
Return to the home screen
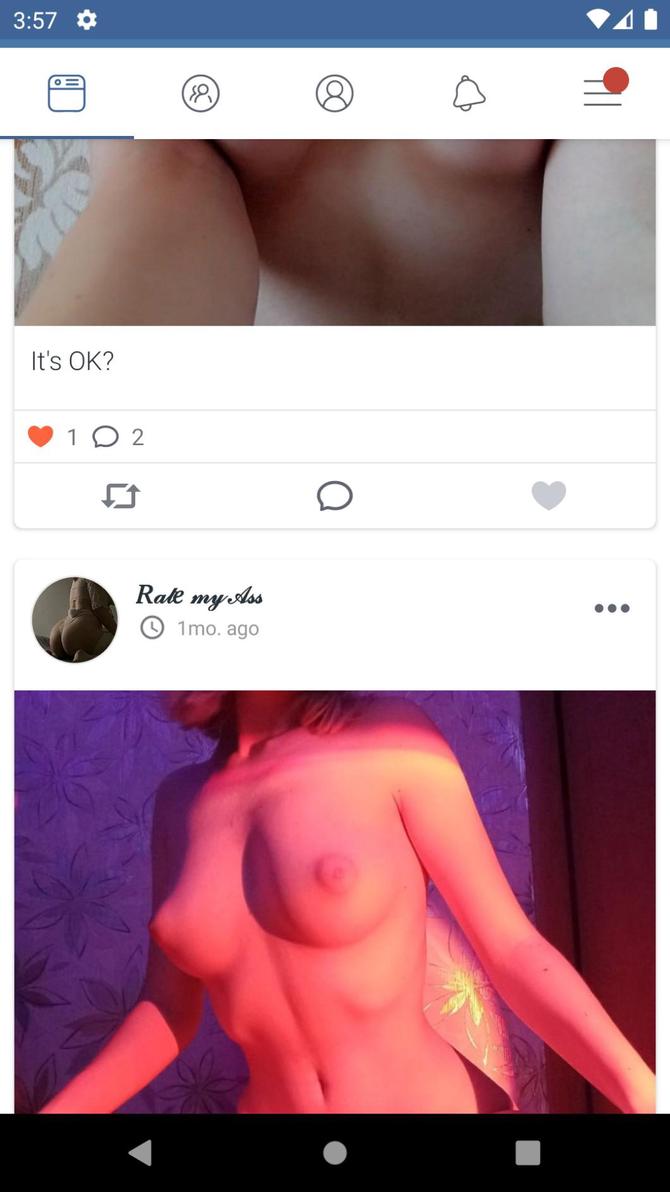tap(335, 1153)
